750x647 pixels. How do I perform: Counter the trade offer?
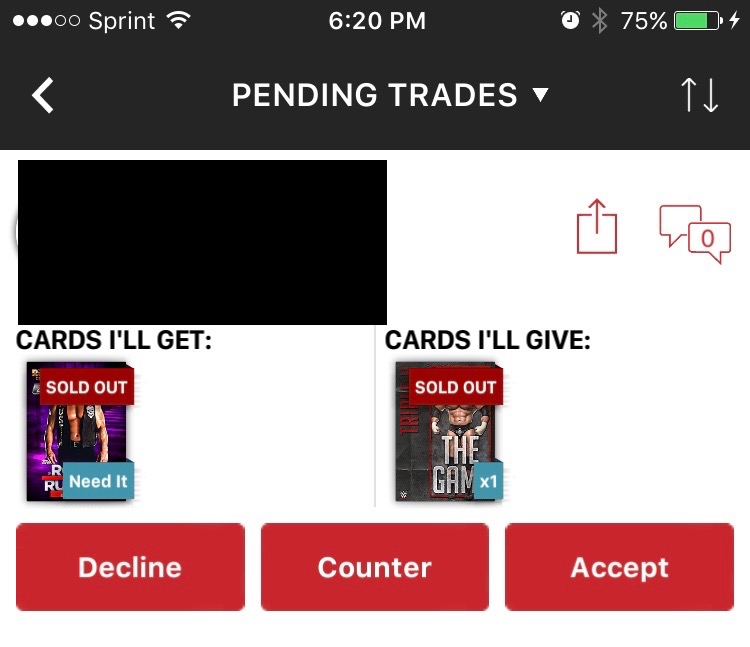pyautogui.click(x=375, y=567)
